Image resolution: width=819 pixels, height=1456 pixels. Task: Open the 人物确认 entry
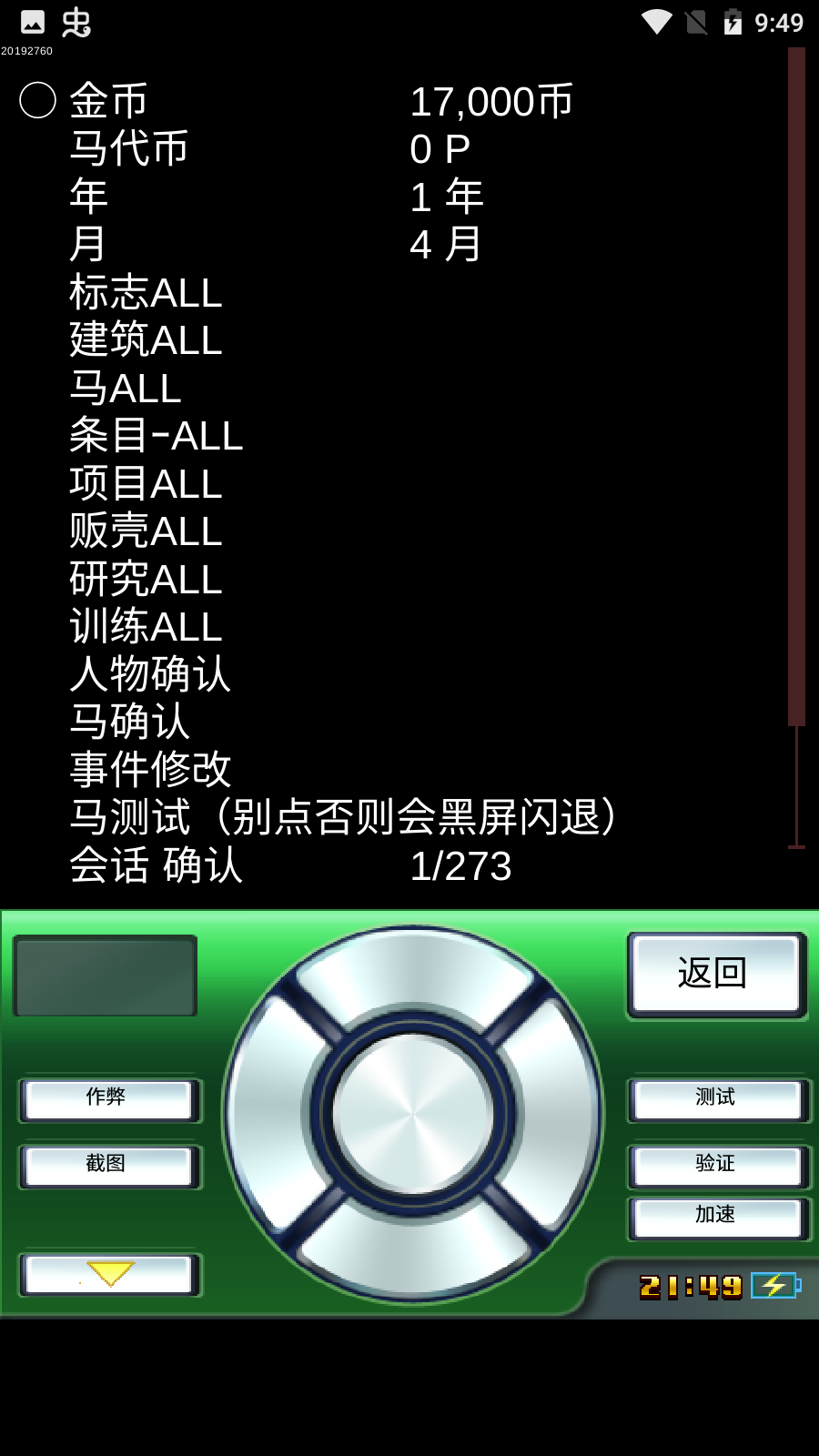point(150,674)
